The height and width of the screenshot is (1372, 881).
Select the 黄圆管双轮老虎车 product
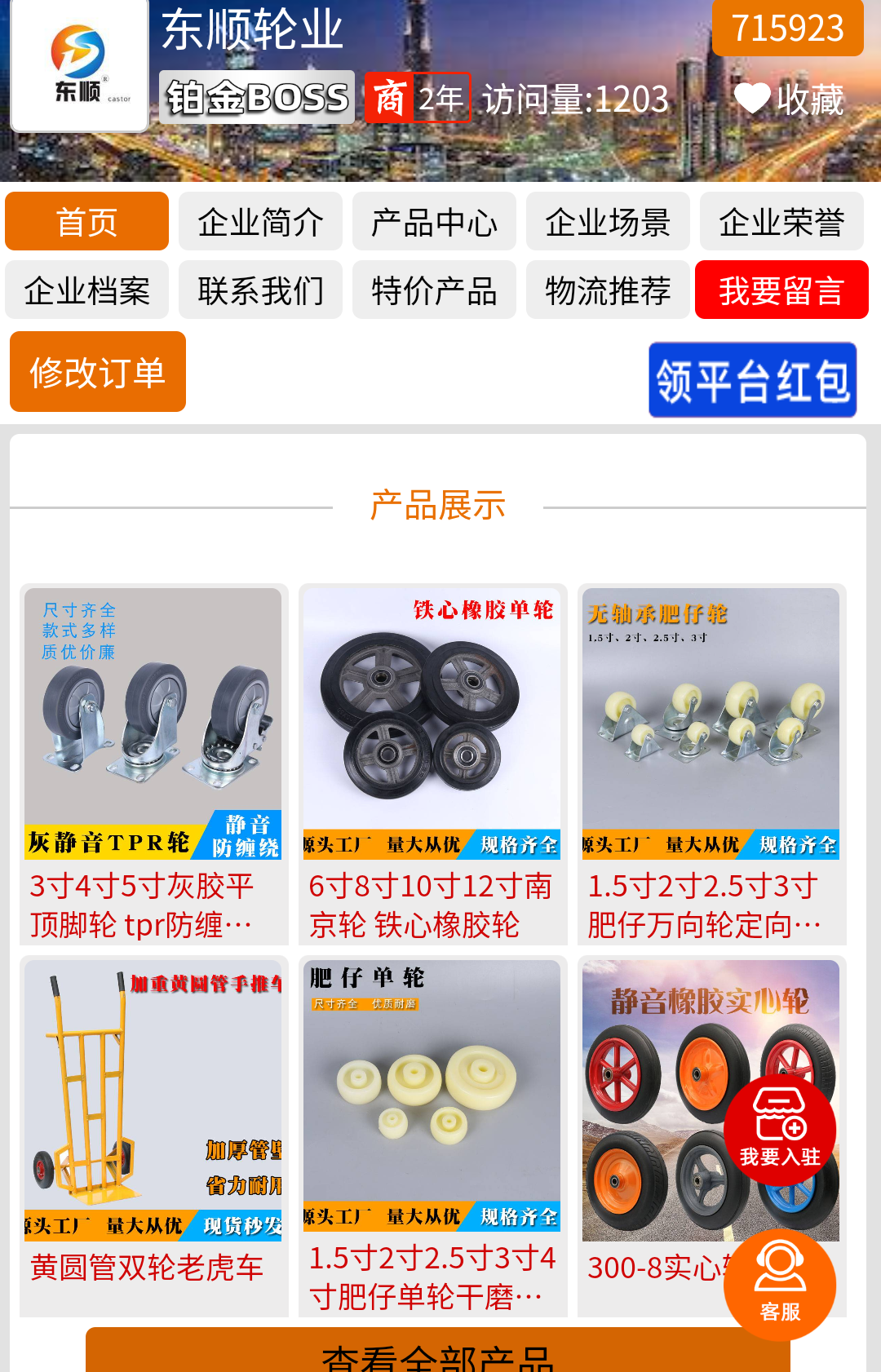click(x=153, y=1134)
